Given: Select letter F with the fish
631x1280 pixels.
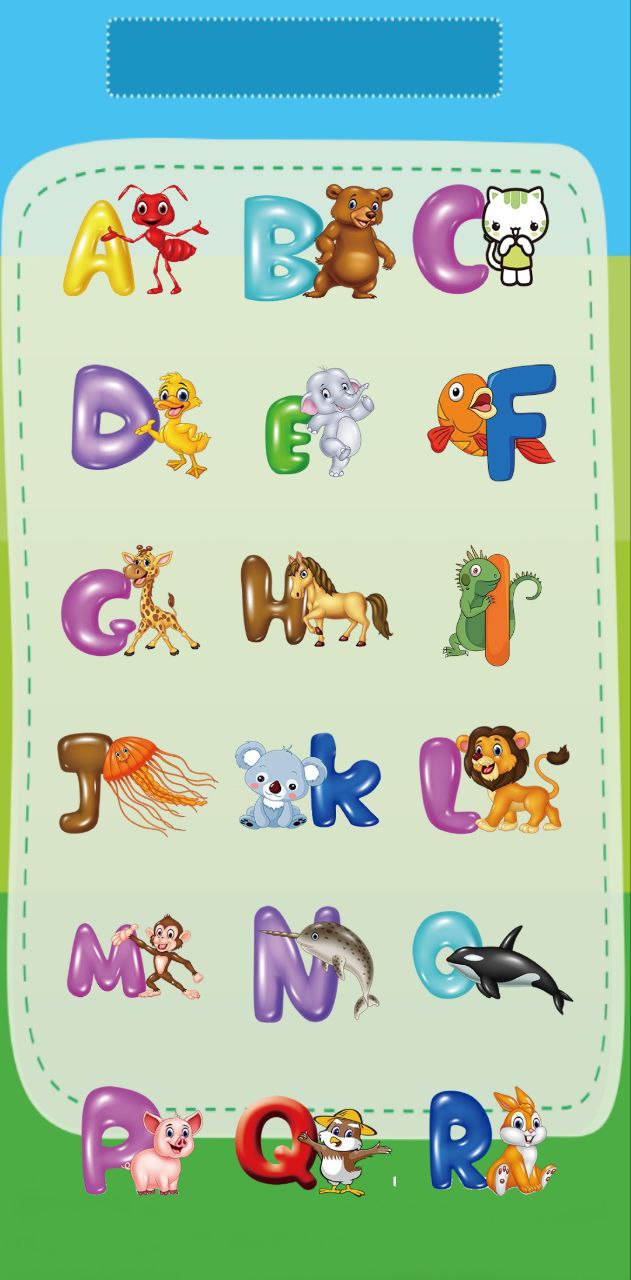Looking at the screenshot, I should 494,421.
